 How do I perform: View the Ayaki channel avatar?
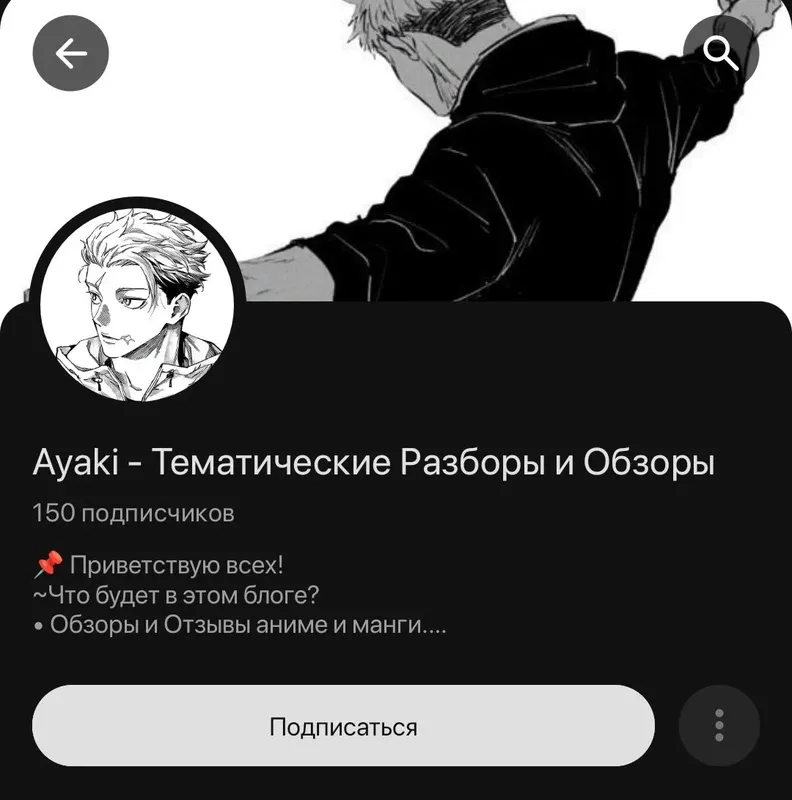pos(137,303)
